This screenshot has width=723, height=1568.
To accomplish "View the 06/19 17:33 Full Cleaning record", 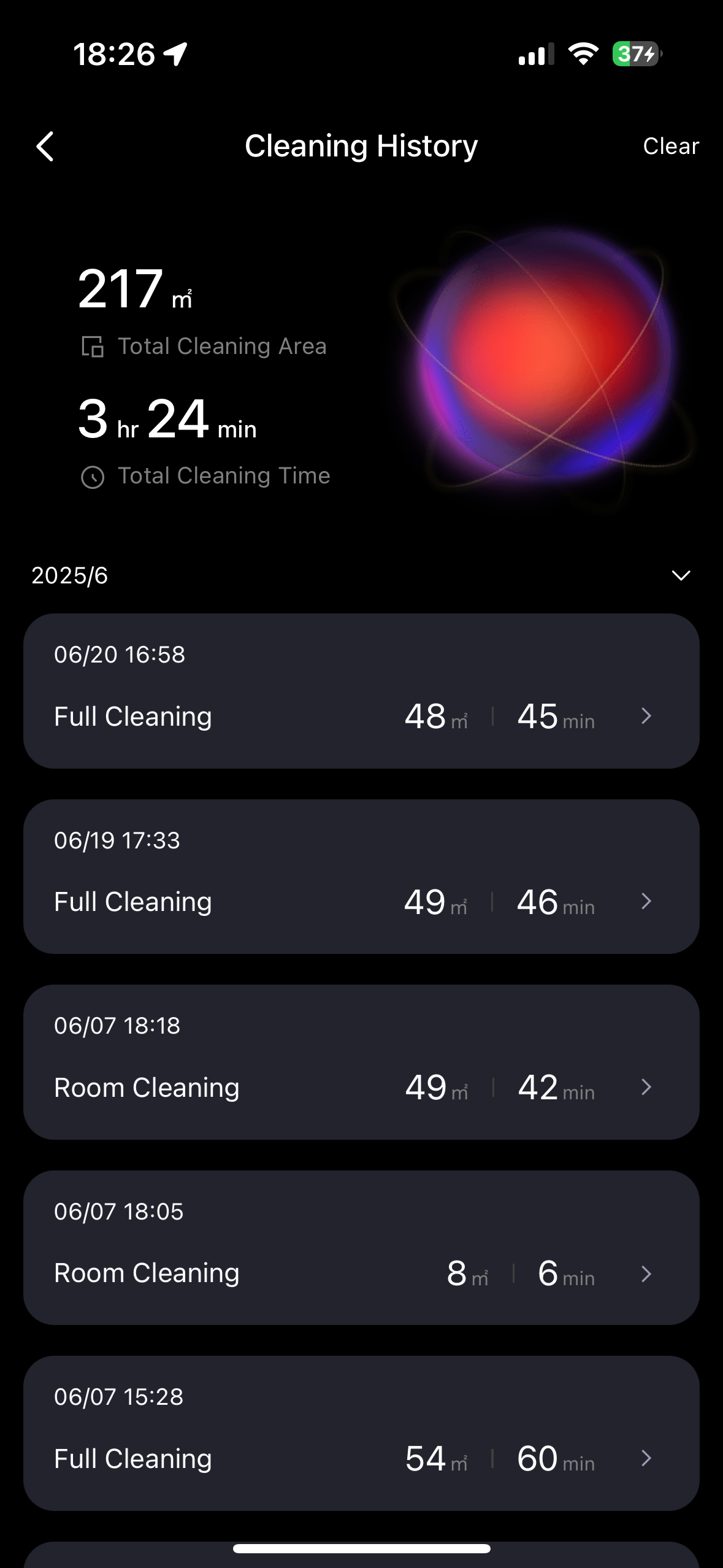I will tap(361, 877).
